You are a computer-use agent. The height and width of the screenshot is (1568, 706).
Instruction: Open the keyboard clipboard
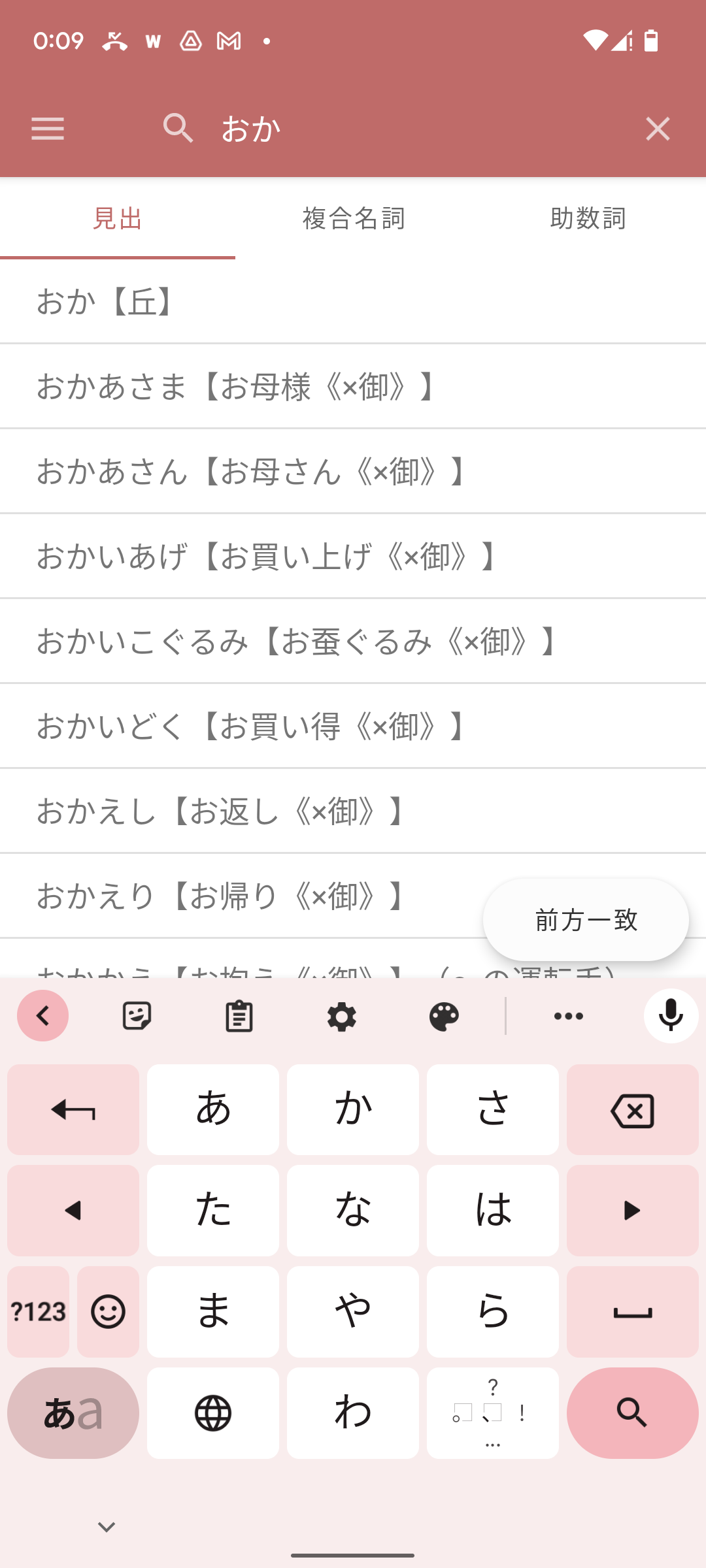click(239, 1017)
